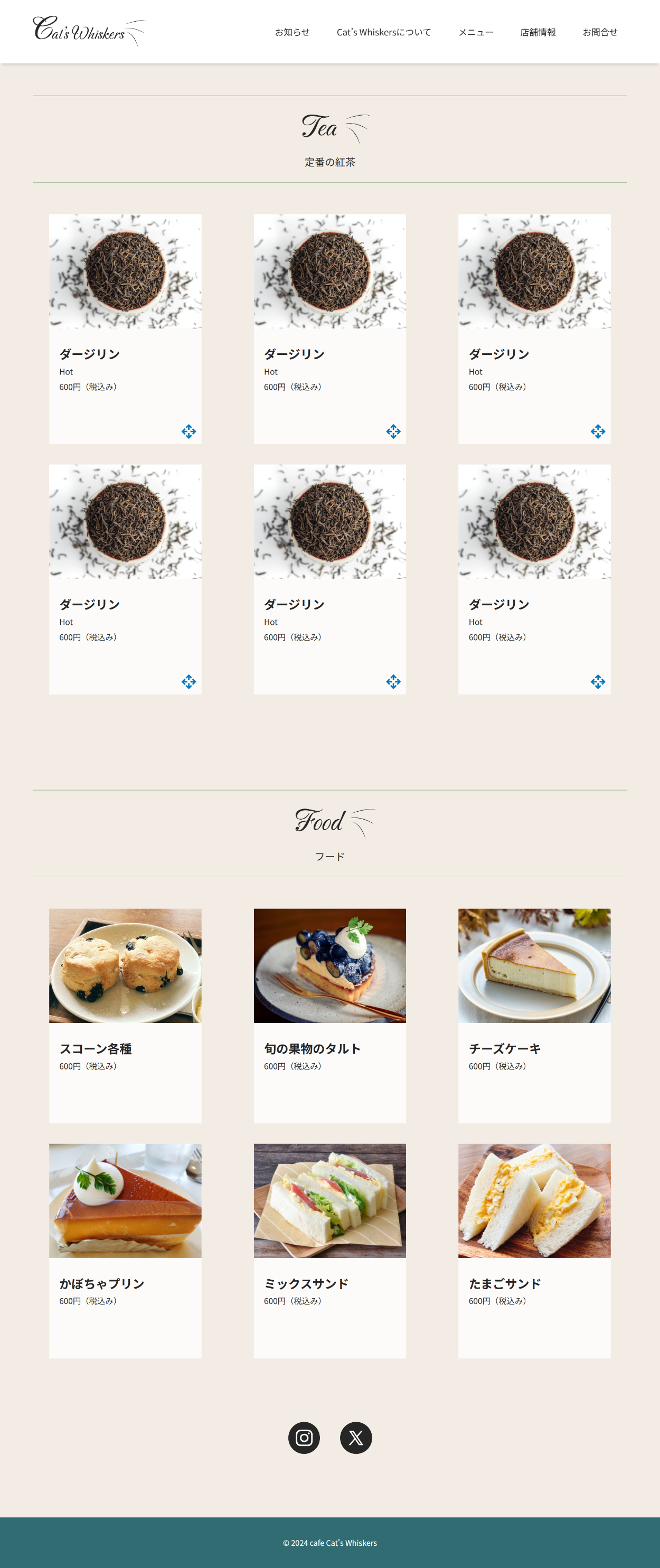Visit the cafe's Instagram profile
This screenshot has height=1568, width=660.
(x=304, y=1438)
